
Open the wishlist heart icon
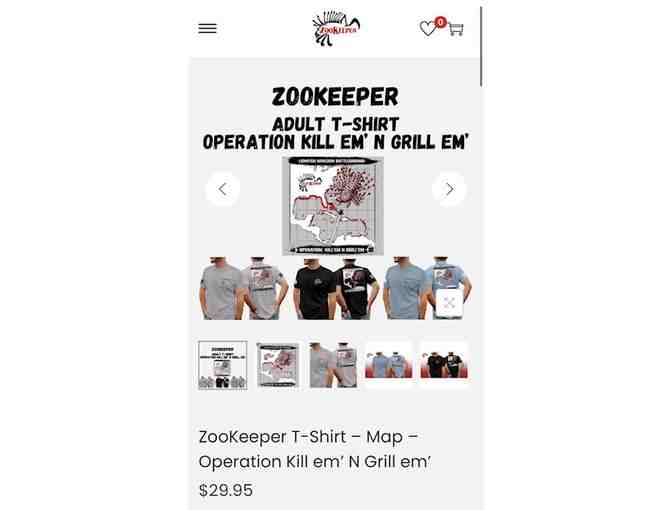pos(428,29)
